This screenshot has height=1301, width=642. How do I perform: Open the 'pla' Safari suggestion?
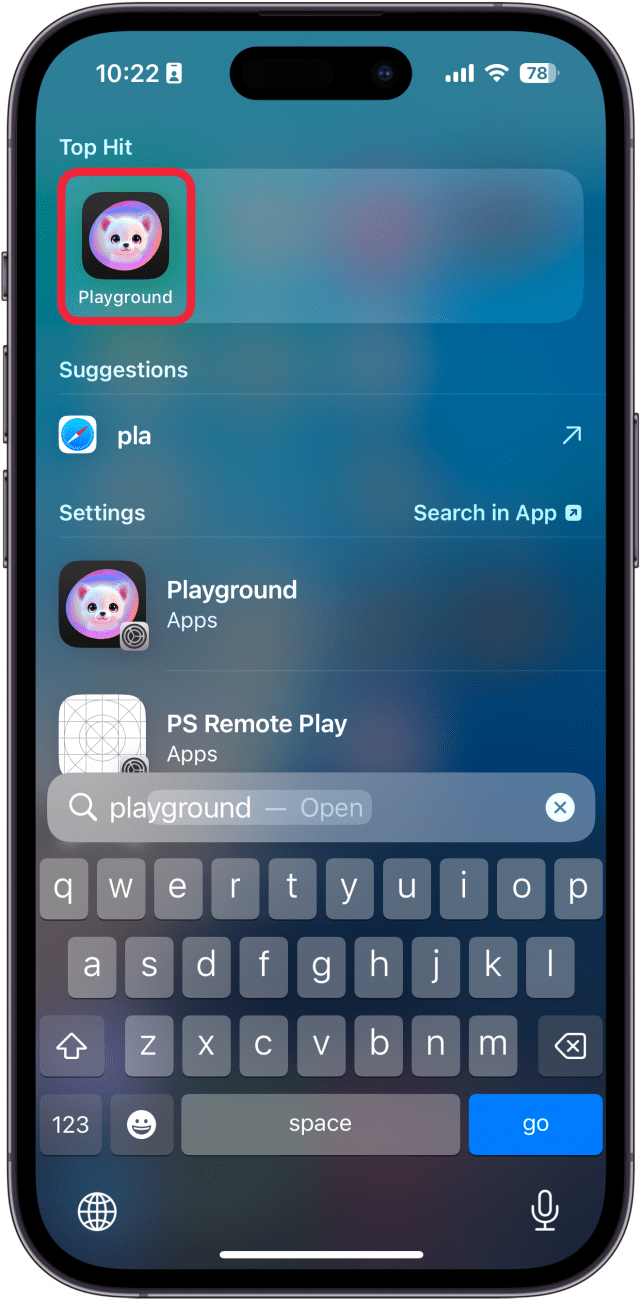320,436
